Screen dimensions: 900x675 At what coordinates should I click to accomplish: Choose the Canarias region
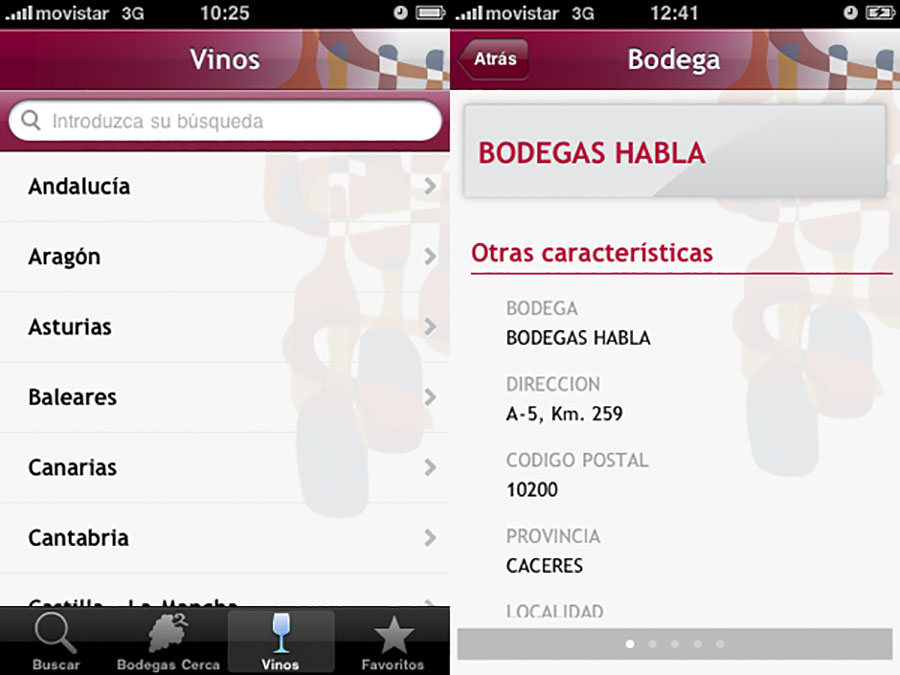225,467
